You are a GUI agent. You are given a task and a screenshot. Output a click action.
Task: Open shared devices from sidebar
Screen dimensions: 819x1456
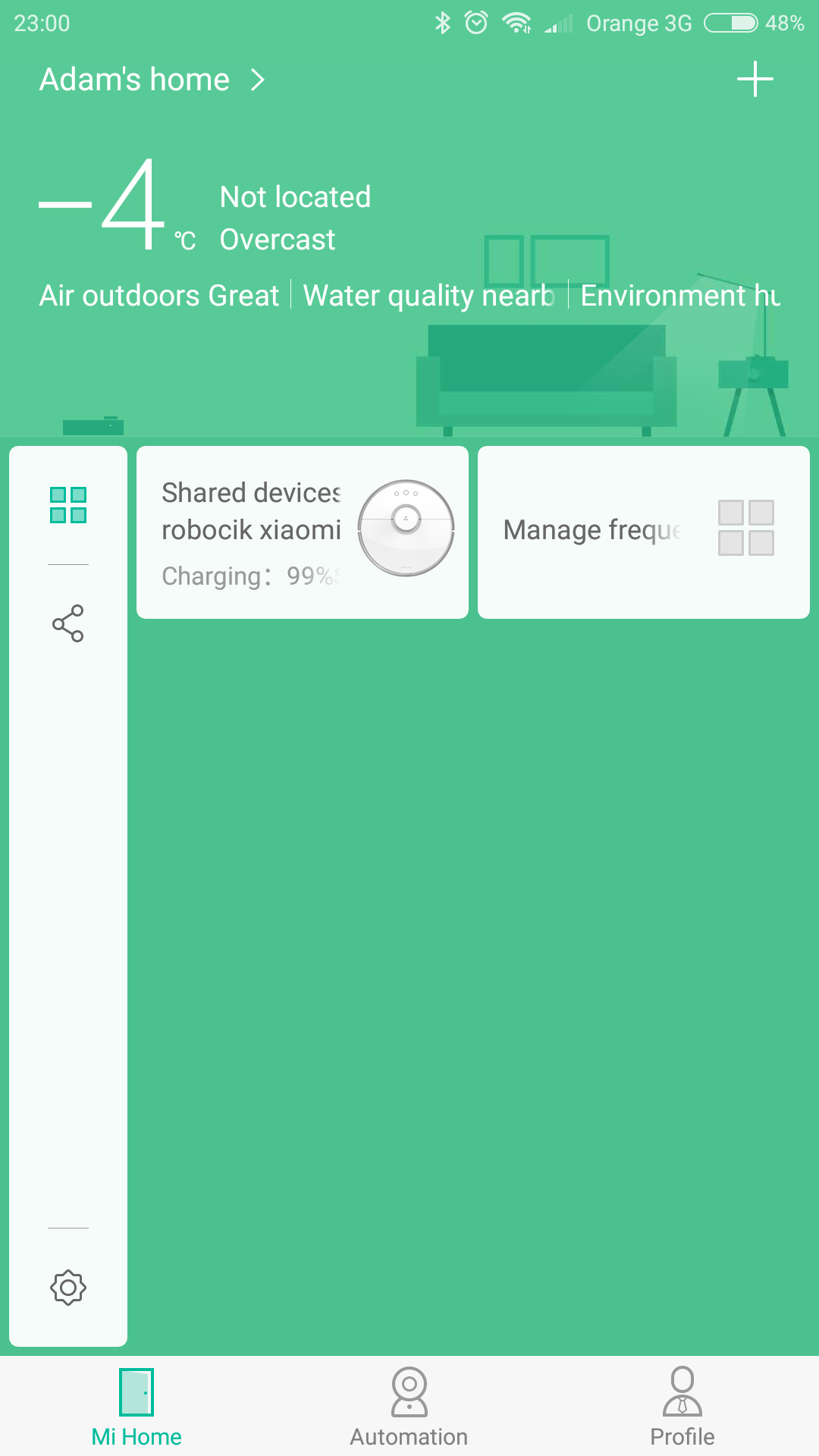[x=68, y=623]
